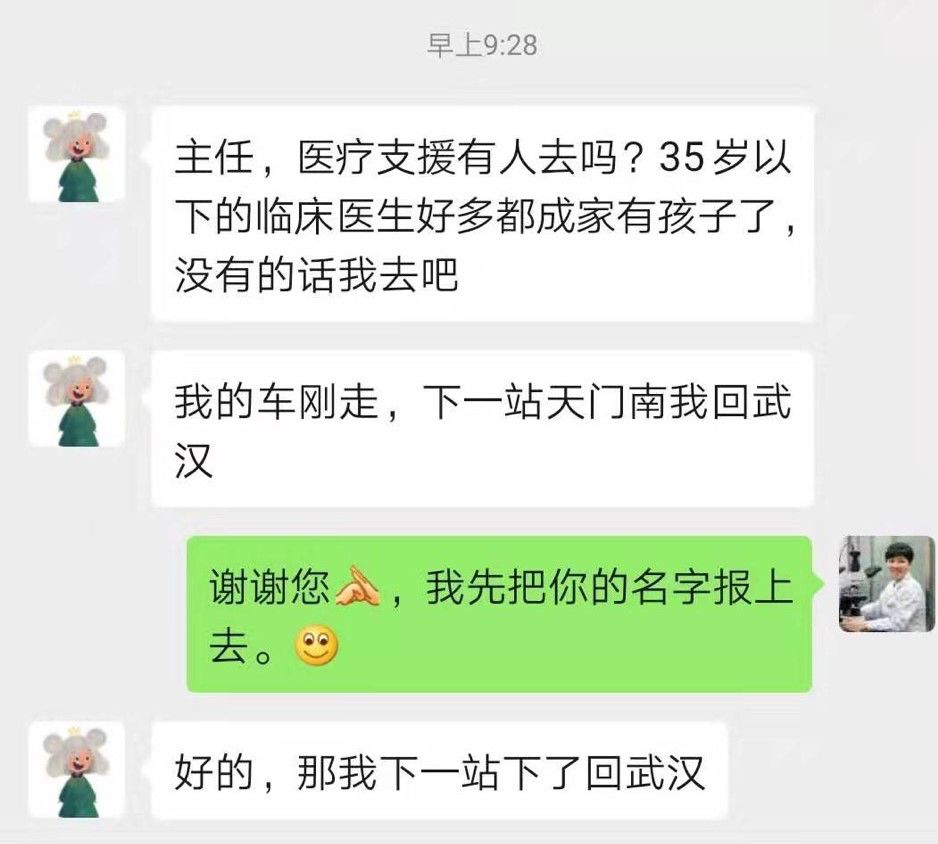Tap the avatar beside 我的车刚走 message
The width and height of the screenshot is (938, 844).
(77, 399)
